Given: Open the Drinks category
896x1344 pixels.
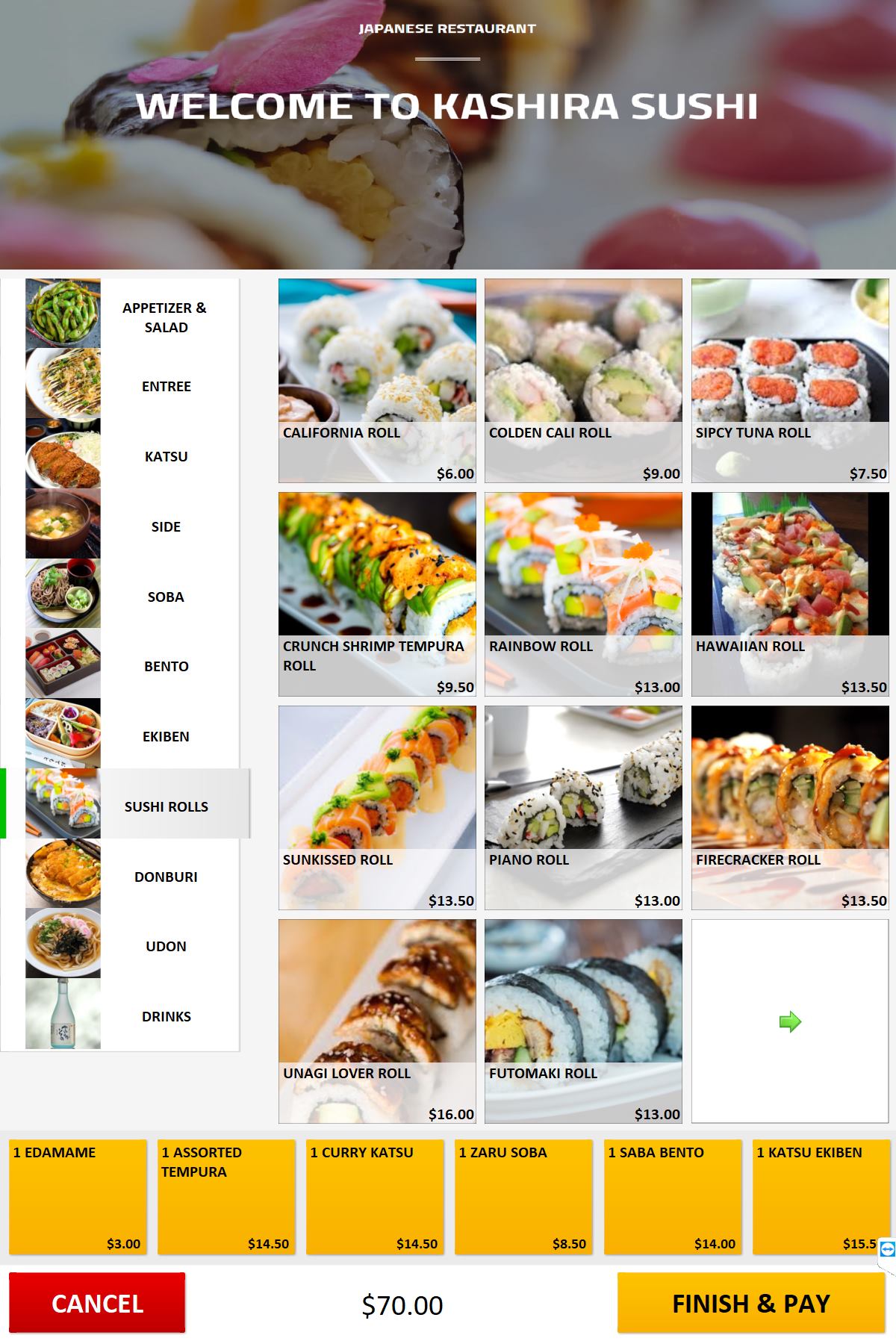Looking at the screenshot, I should tap(132, 1015).
